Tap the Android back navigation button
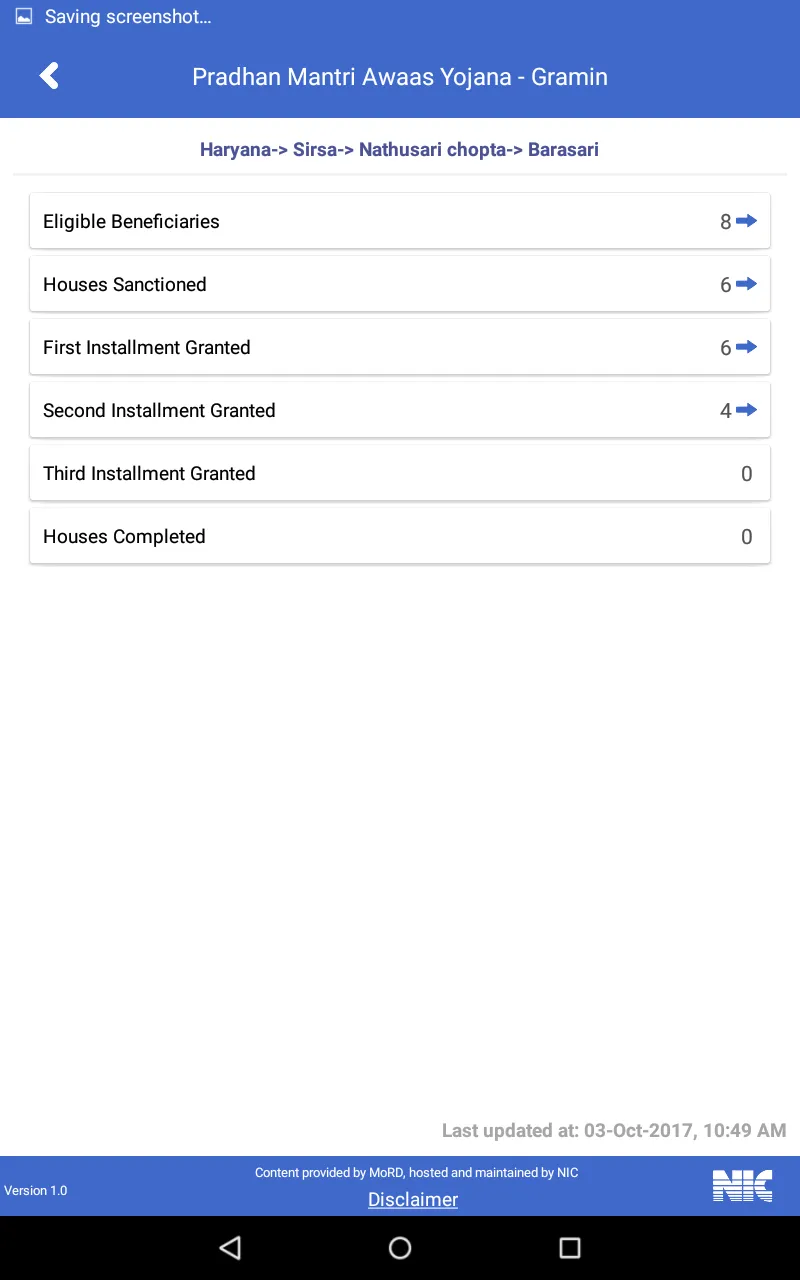The height and width of the screenshot is (1280, 800). coord(230,1247)
